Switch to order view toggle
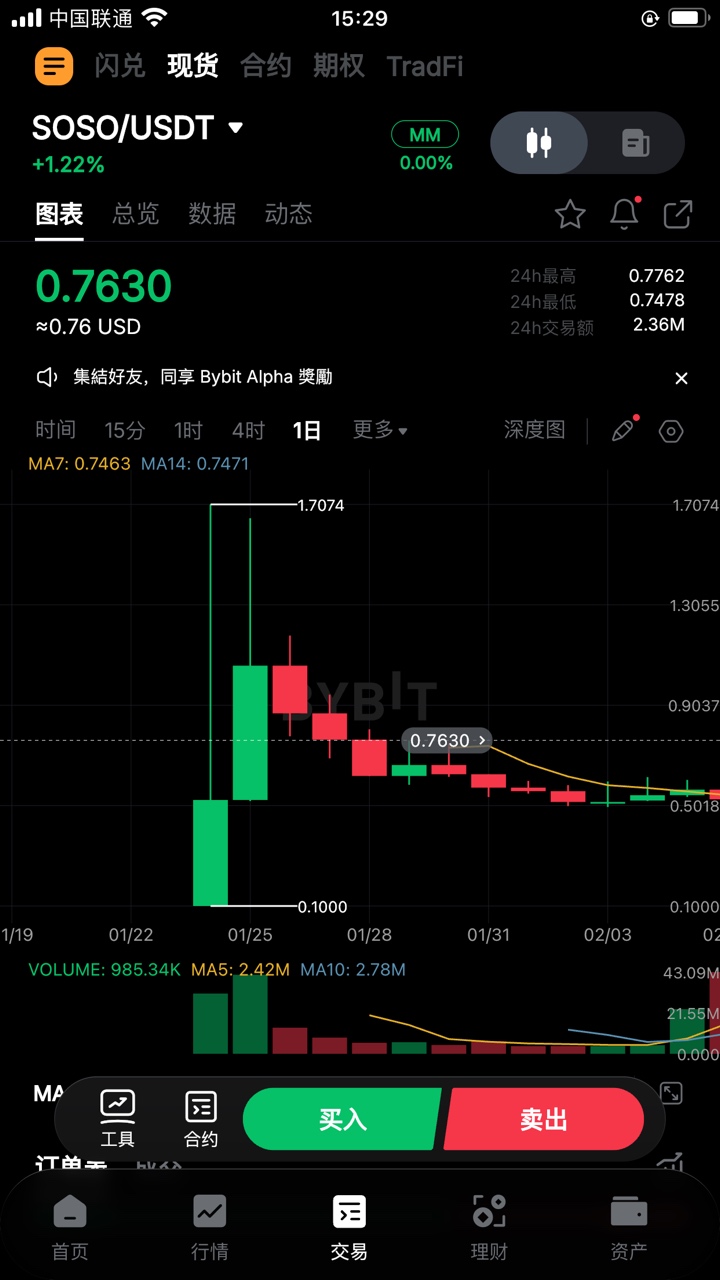The height and width of the screenshot is (1280, 720). [636, 143]
